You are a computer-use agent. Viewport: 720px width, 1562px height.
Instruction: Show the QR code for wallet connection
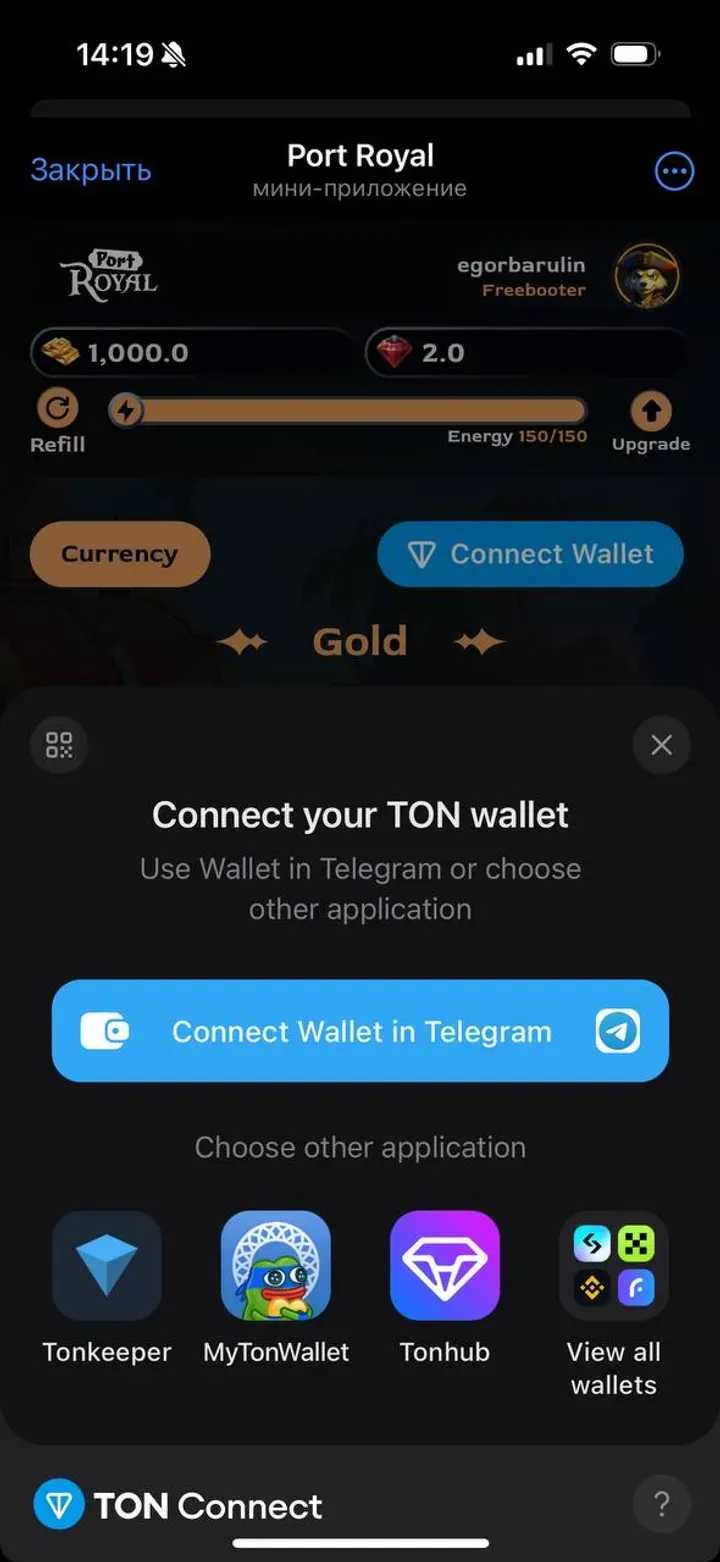point(59,745)
